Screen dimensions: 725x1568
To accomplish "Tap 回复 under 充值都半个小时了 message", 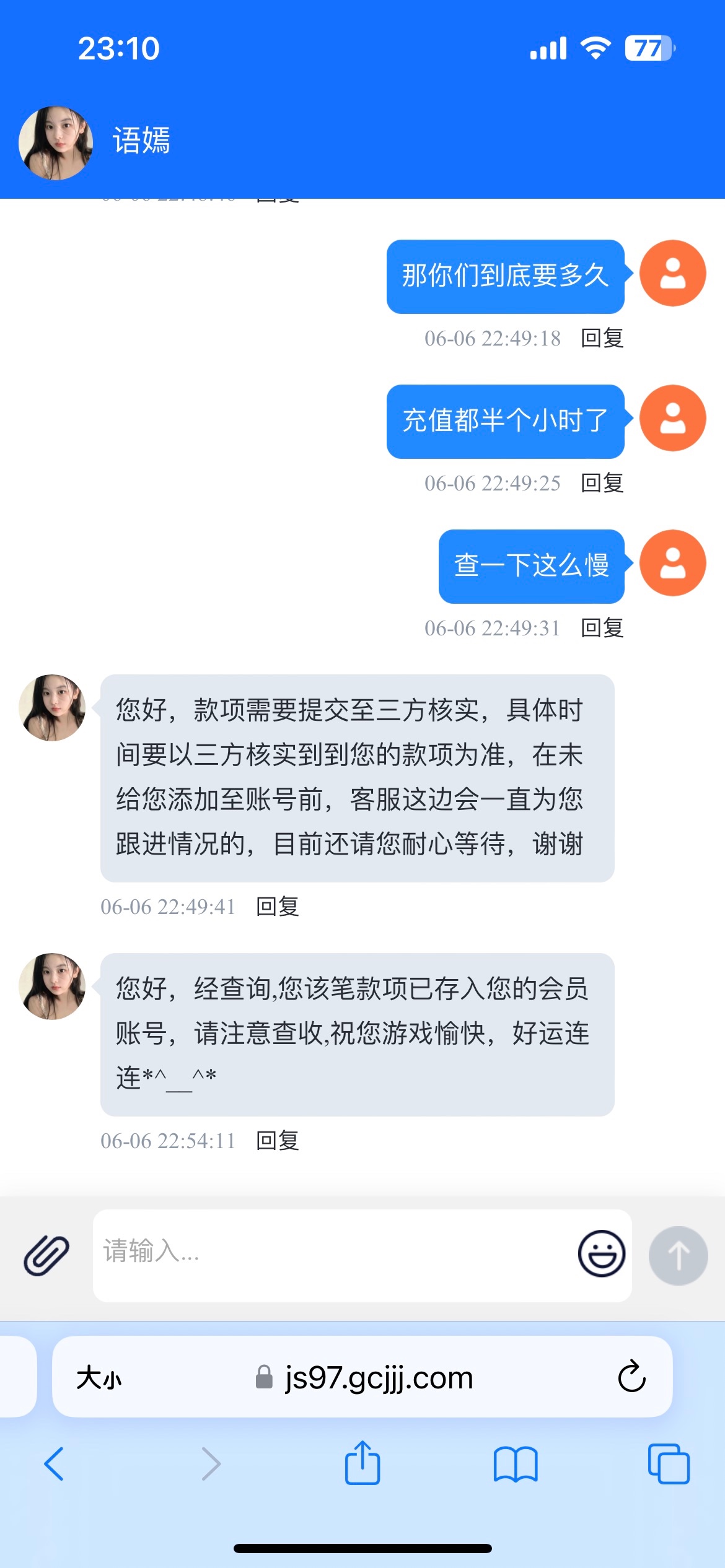I will coord(602,483).
